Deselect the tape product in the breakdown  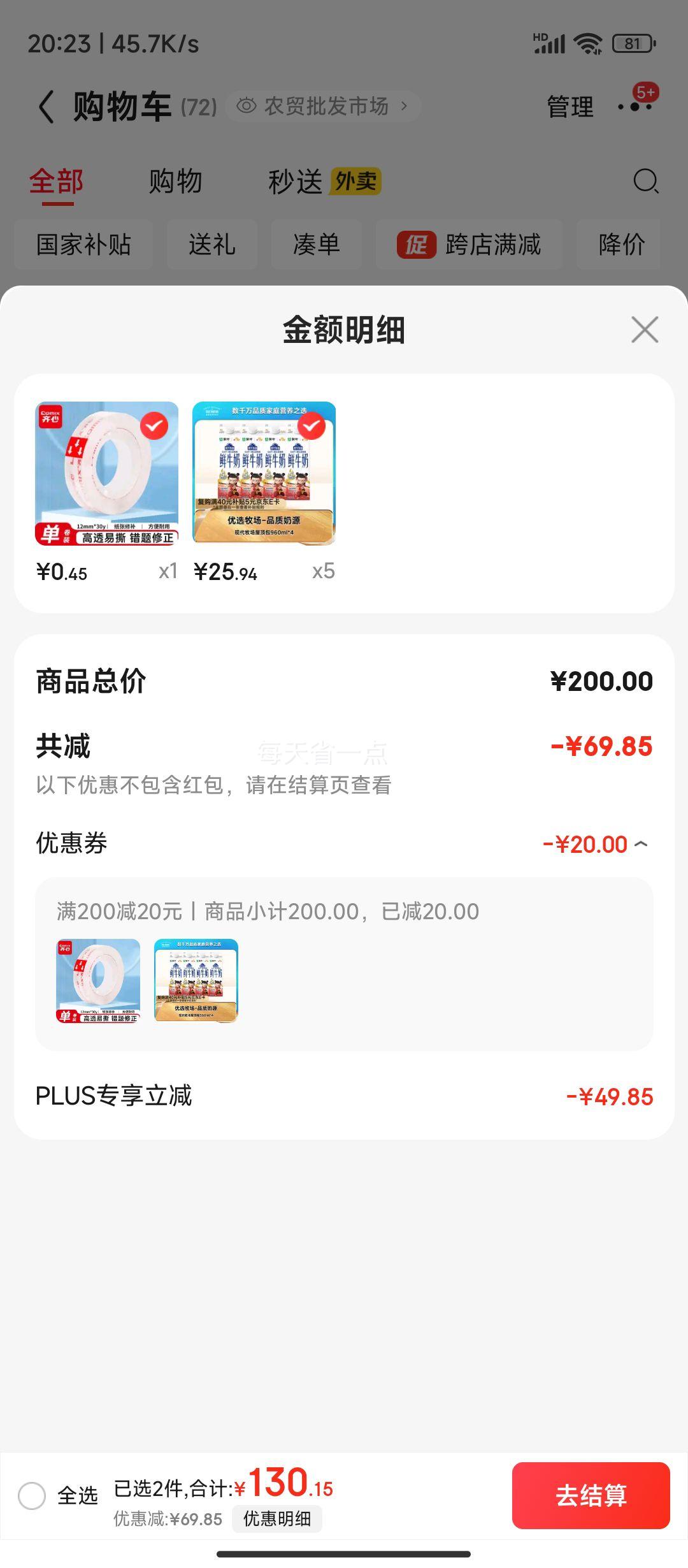pyautogui.click(x=154, y=426)
